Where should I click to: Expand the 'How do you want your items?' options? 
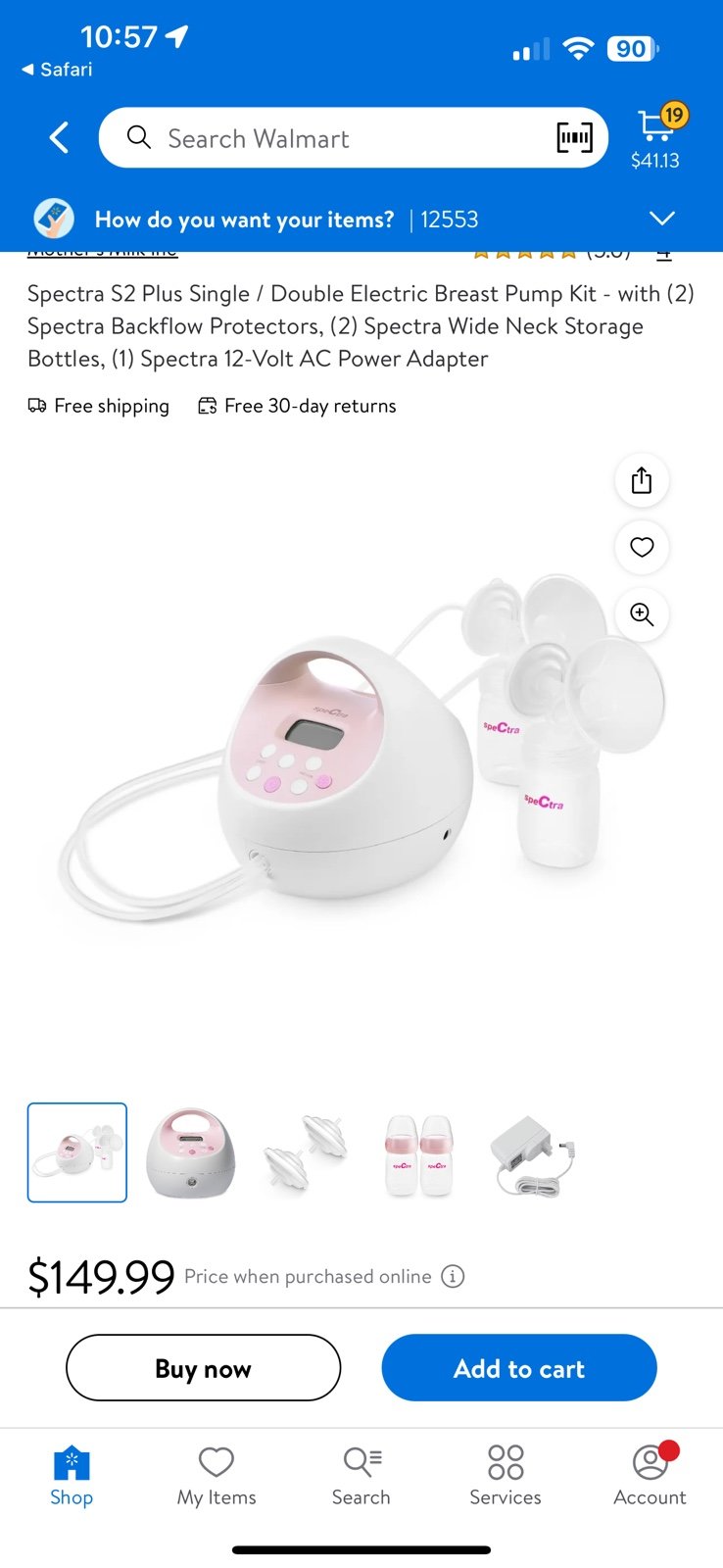pos(662,219)
